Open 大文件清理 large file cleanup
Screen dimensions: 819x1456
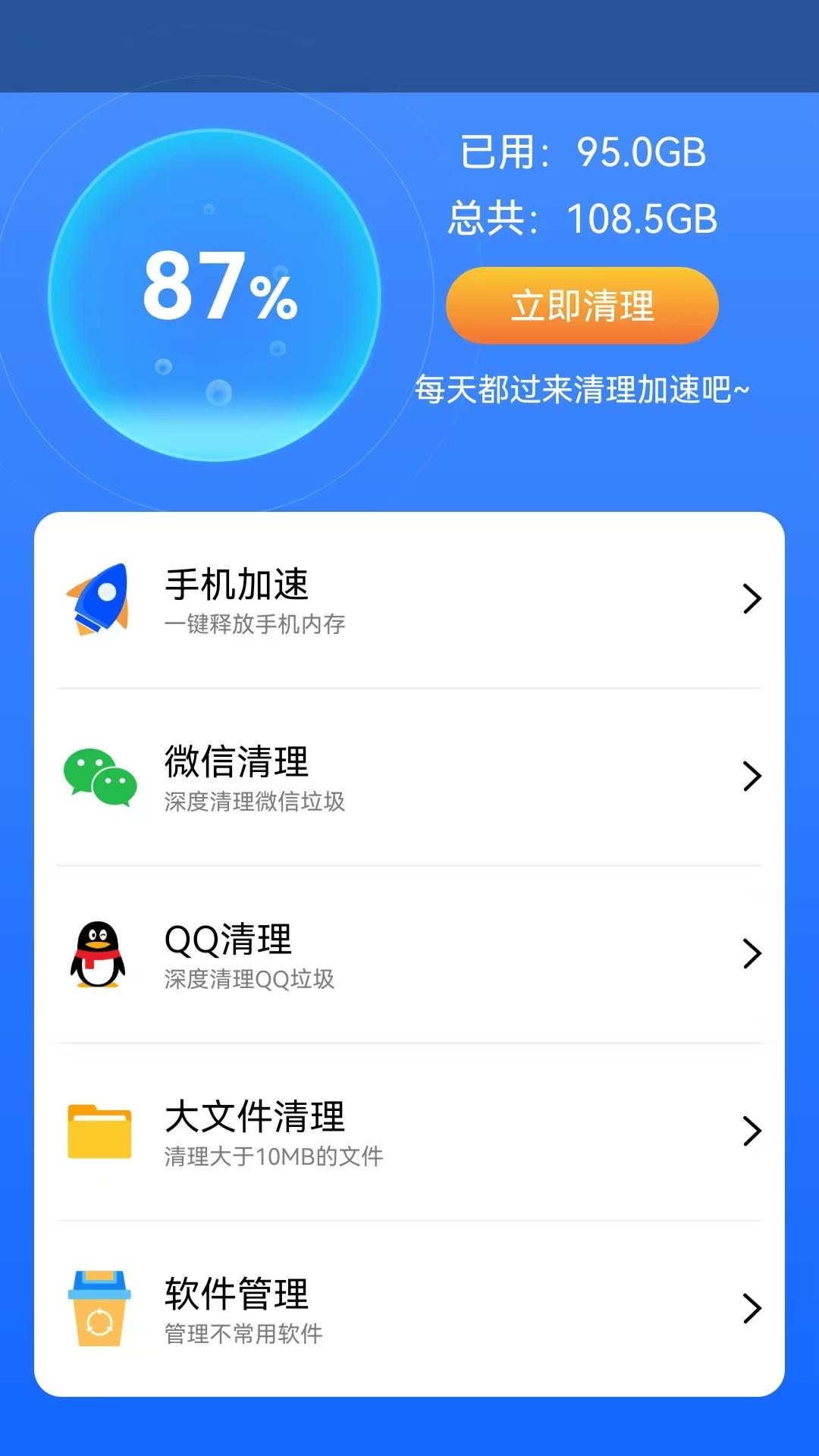[409, 1131]
